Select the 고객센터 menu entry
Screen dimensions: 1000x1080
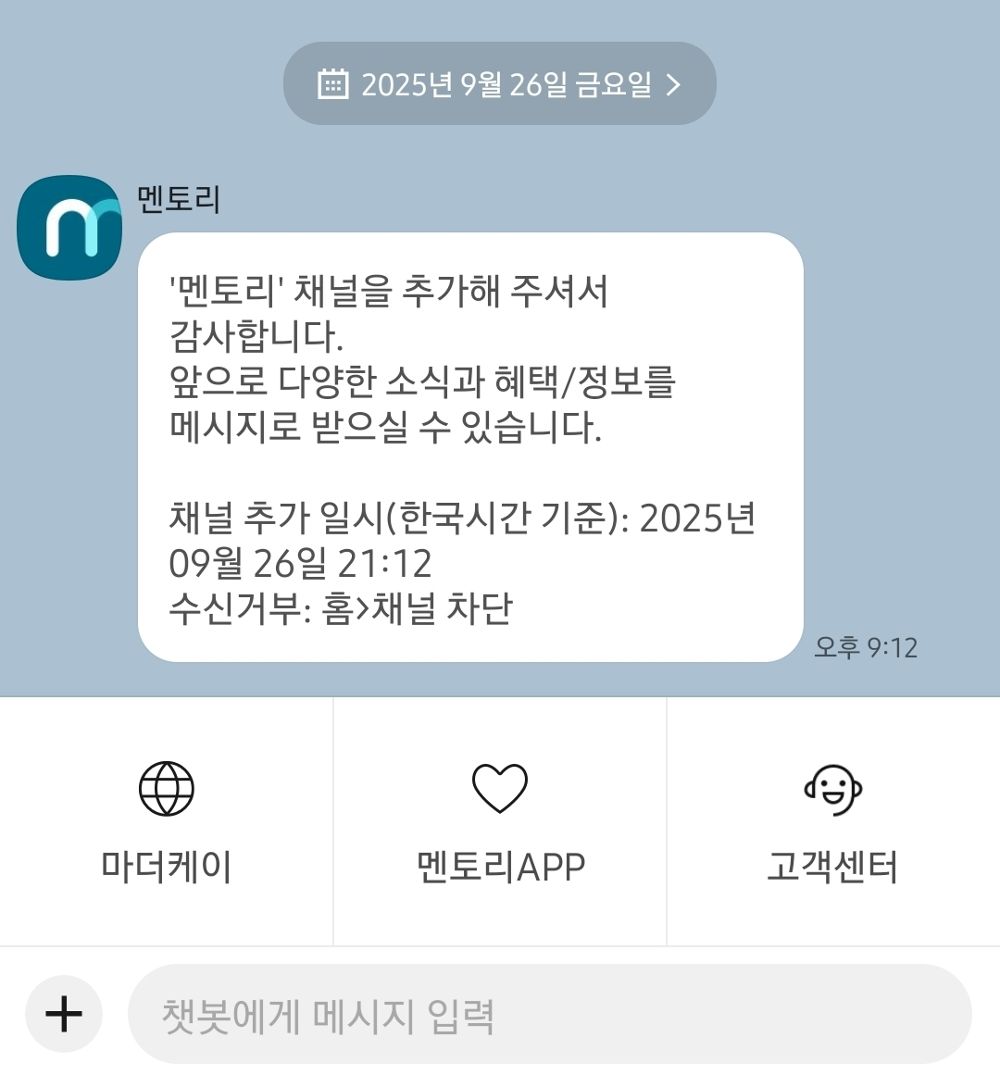[833, 862]
